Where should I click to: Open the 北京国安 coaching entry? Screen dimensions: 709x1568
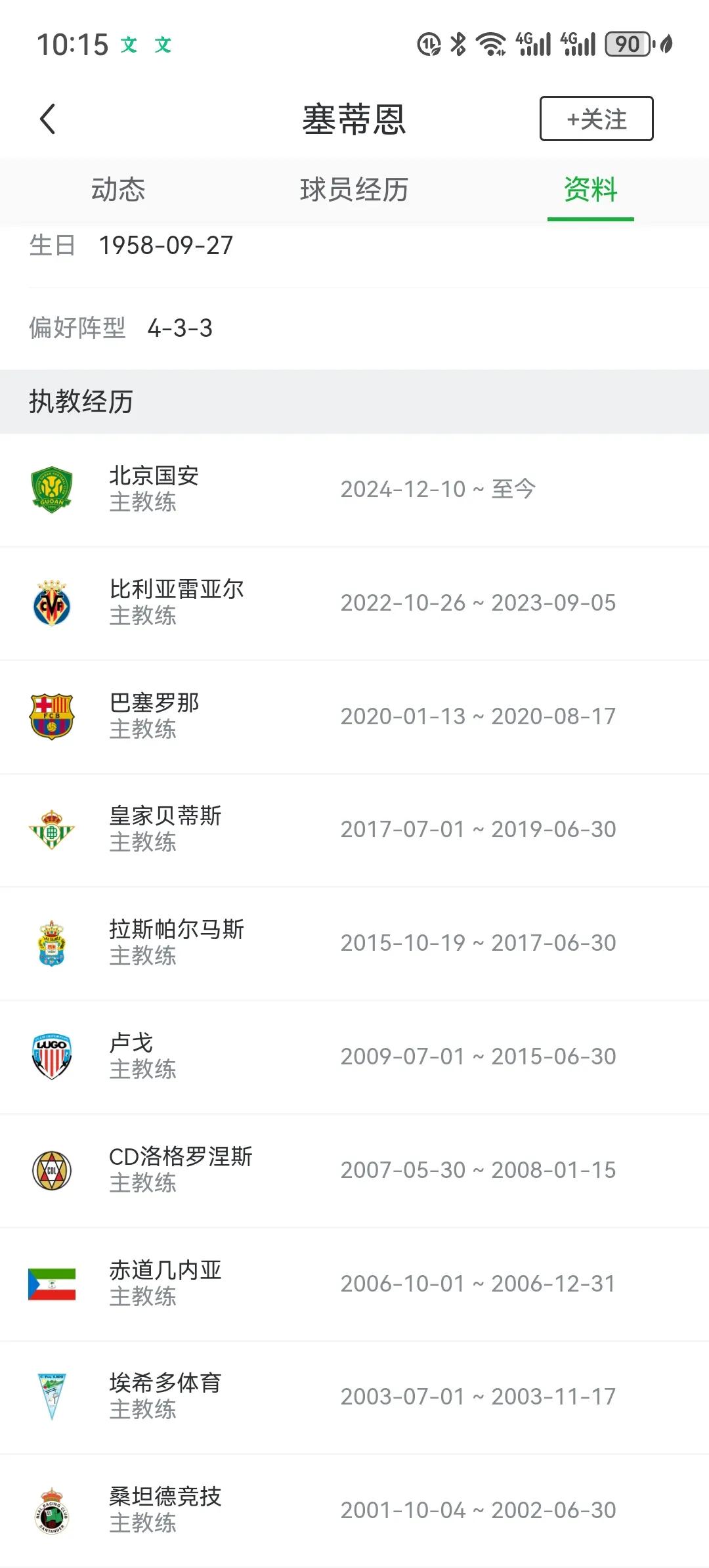(x=354, y=490)
